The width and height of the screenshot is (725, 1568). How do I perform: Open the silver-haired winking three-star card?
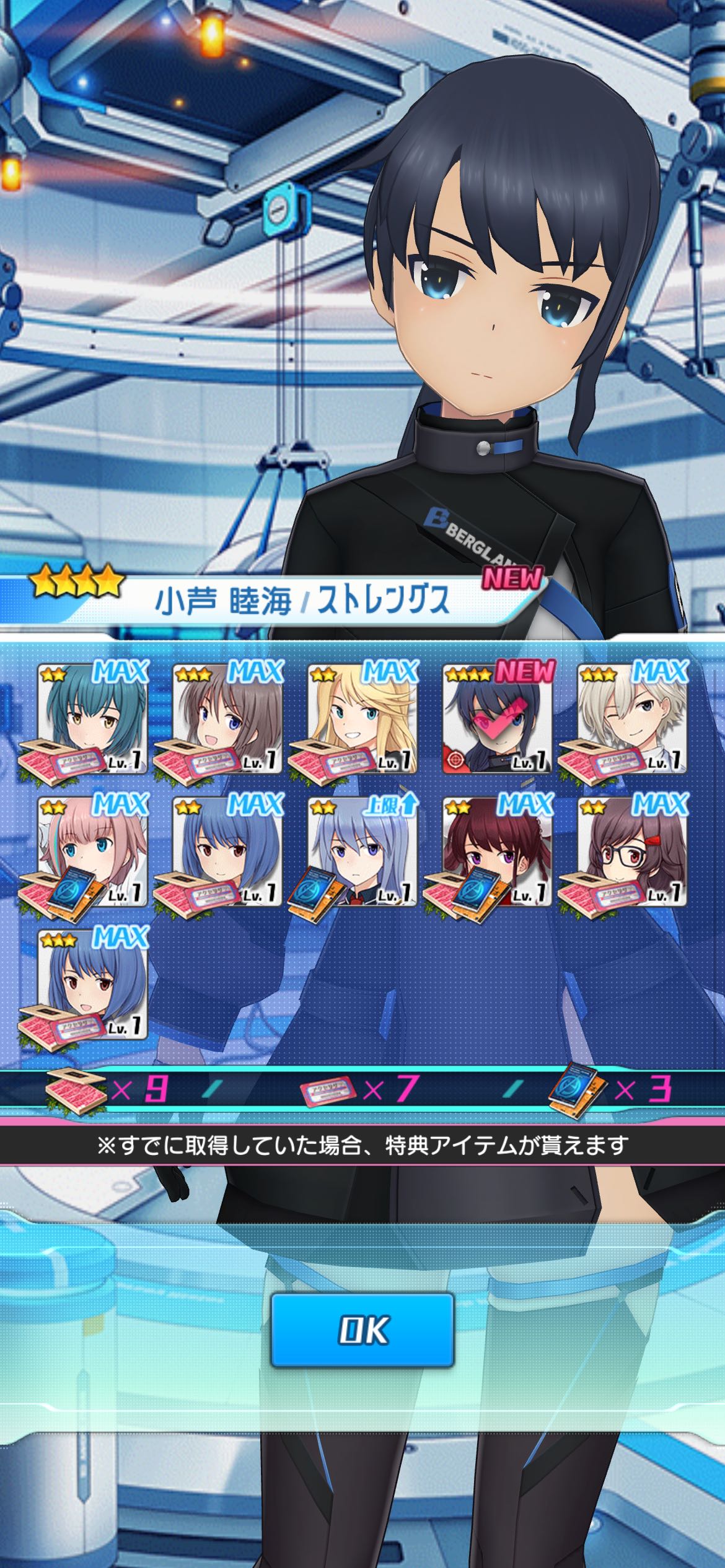click(632, 718)
